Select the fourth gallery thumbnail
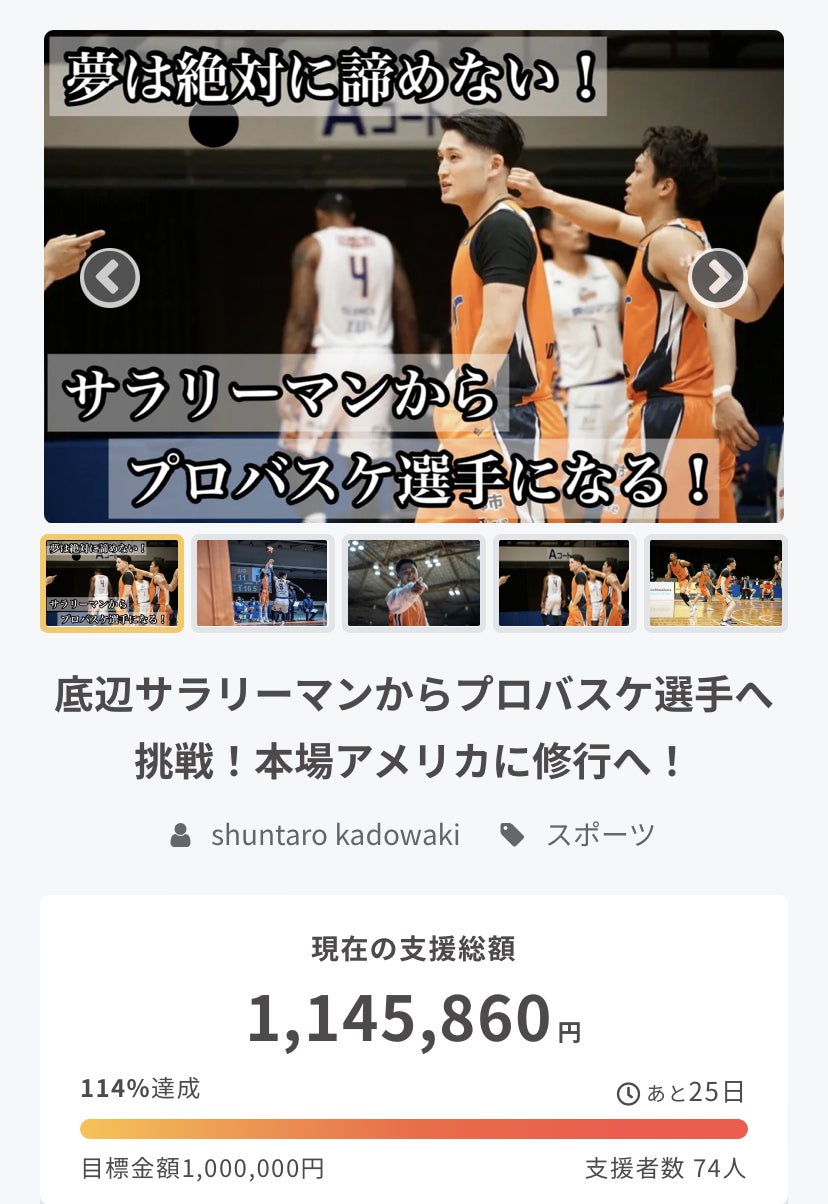 (565, 584)
